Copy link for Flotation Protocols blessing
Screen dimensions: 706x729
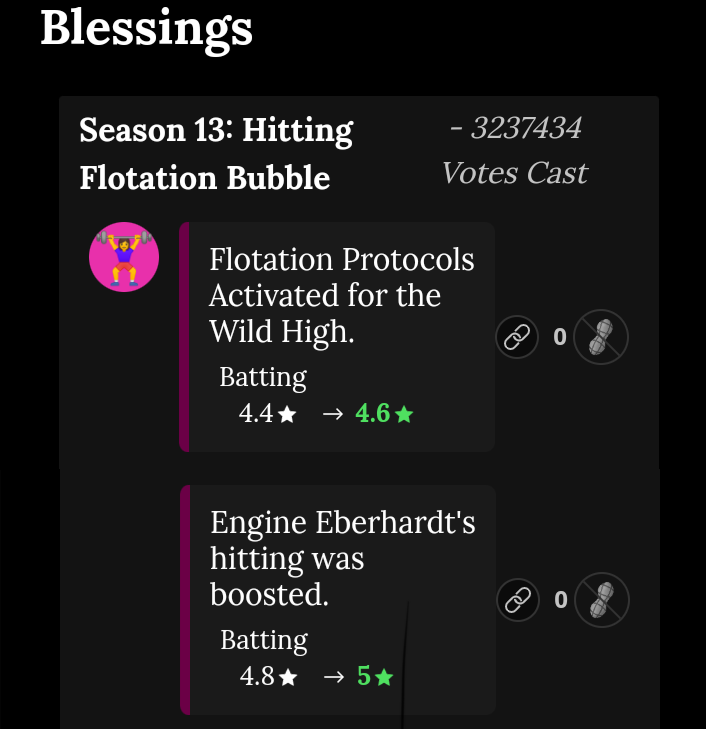[x=516, y=338]
